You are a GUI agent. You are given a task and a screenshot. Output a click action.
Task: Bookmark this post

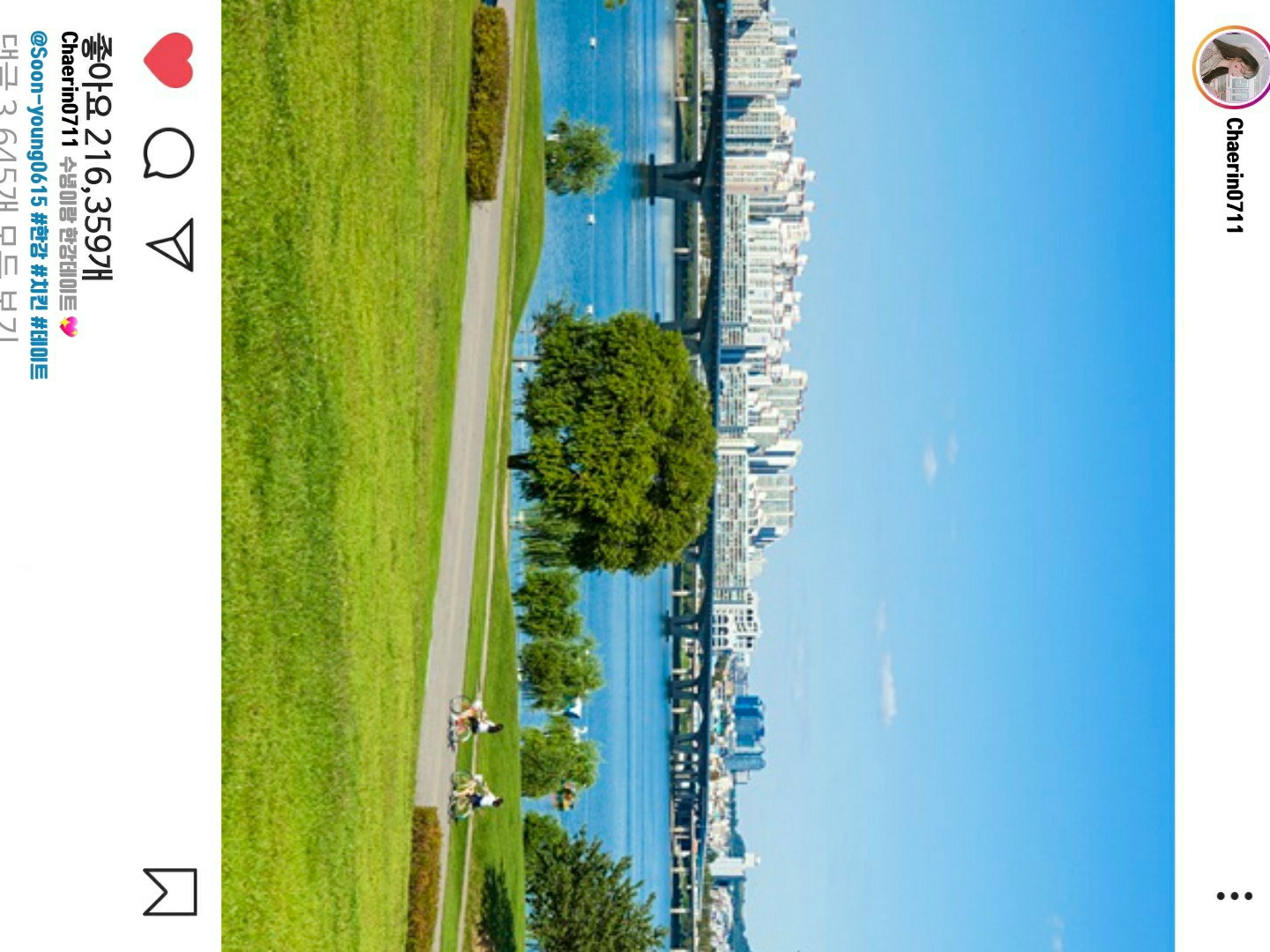pyautogui.click(x=169, y=891)
